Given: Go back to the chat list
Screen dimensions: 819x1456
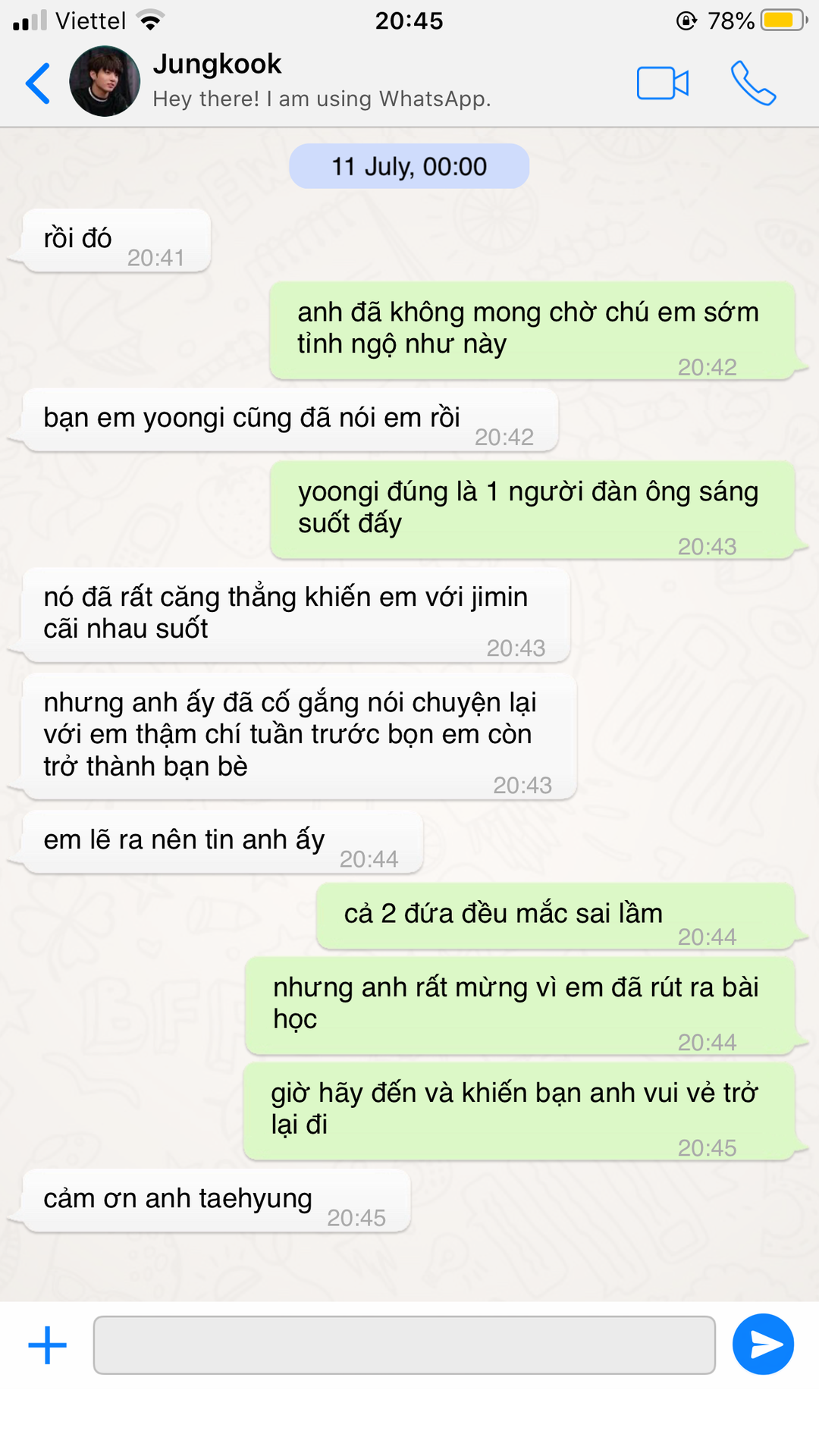Looking at the screenshot, I should 38,83.
